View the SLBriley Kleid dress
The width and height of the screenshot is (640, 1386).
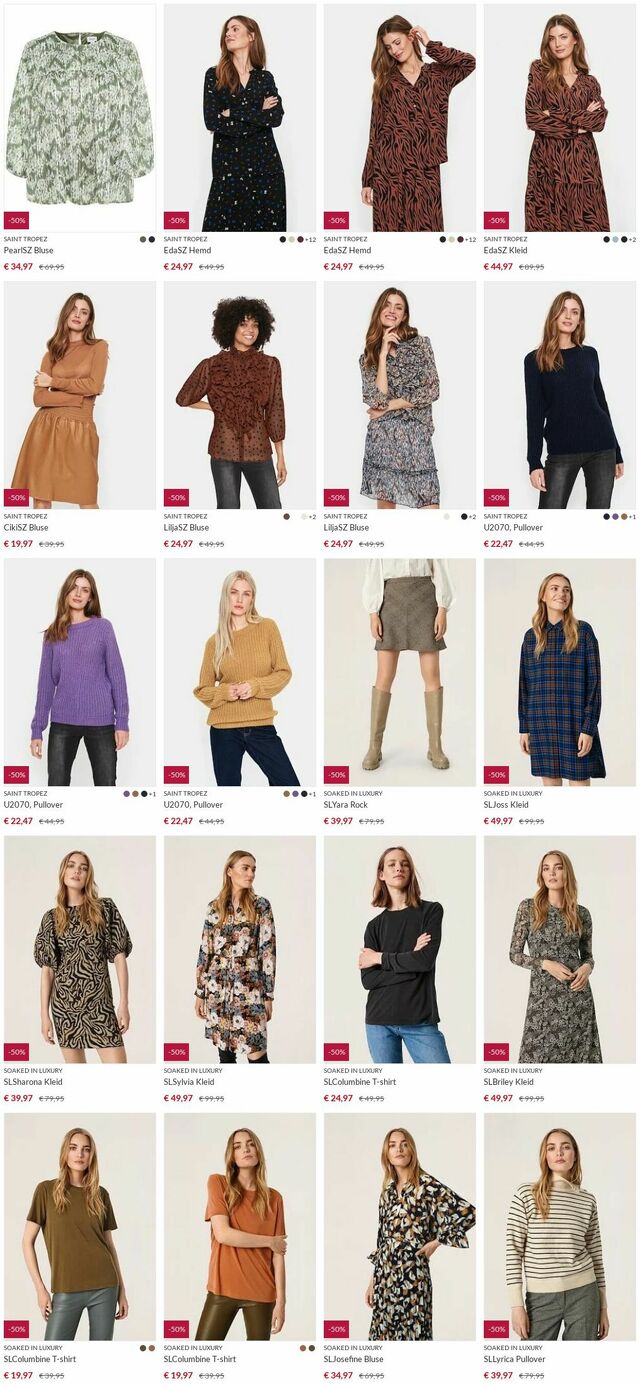tap(559, 949)
